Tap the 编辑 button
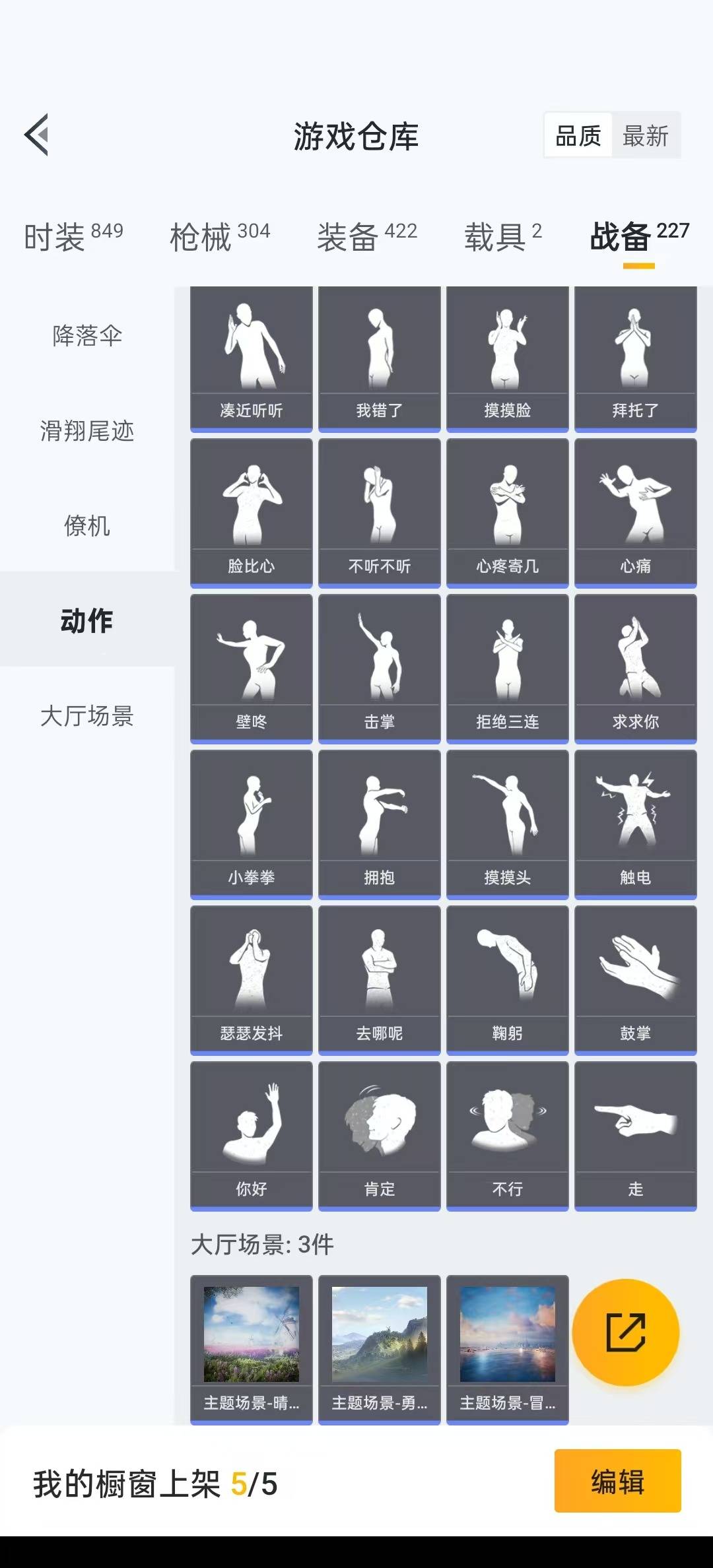The height and width of the screenshot is (1568, 713). [x=617, y=1481]
